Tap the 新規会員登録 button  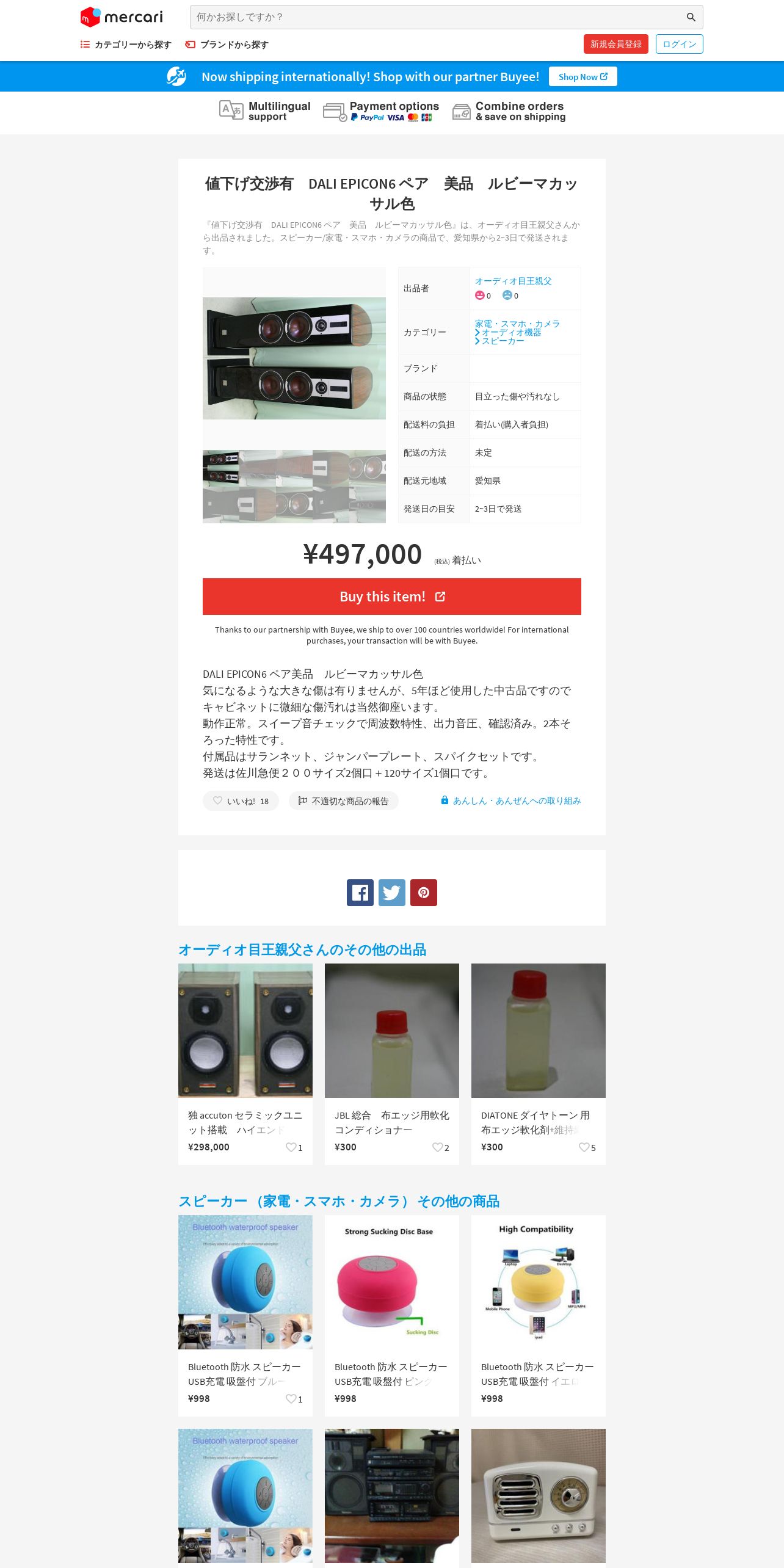(x=615, y=44)
